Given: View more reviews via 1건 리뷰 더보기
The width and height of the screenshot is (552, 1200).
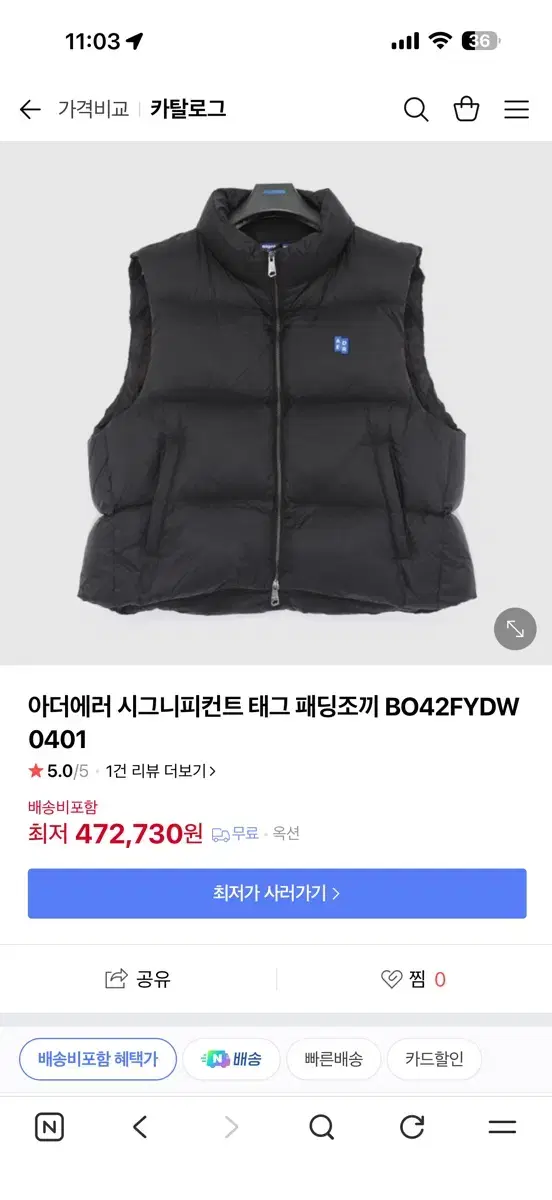Looking at the screenshot, I should click(x=161, y=771).
